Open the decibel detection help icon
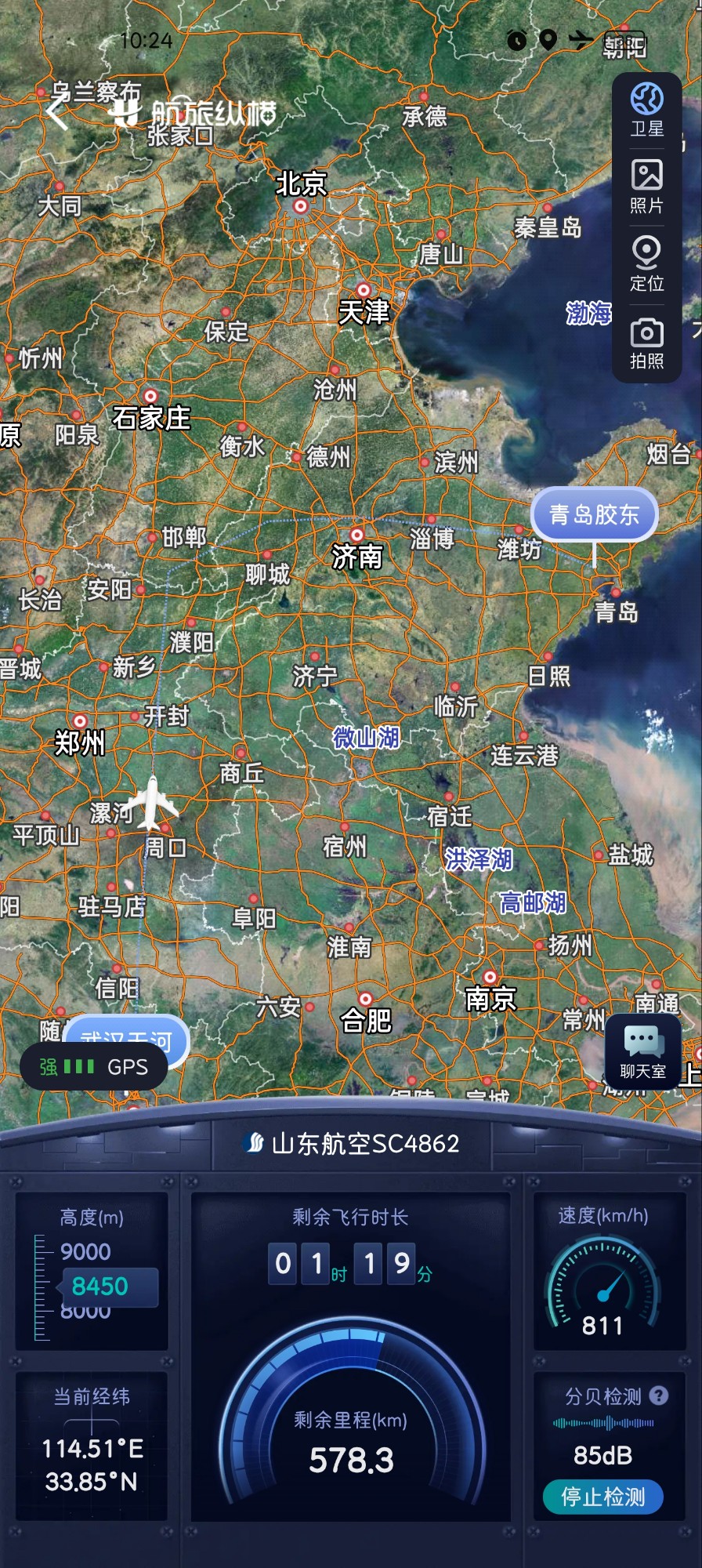702x1568 pixels. click(659, 1396)
